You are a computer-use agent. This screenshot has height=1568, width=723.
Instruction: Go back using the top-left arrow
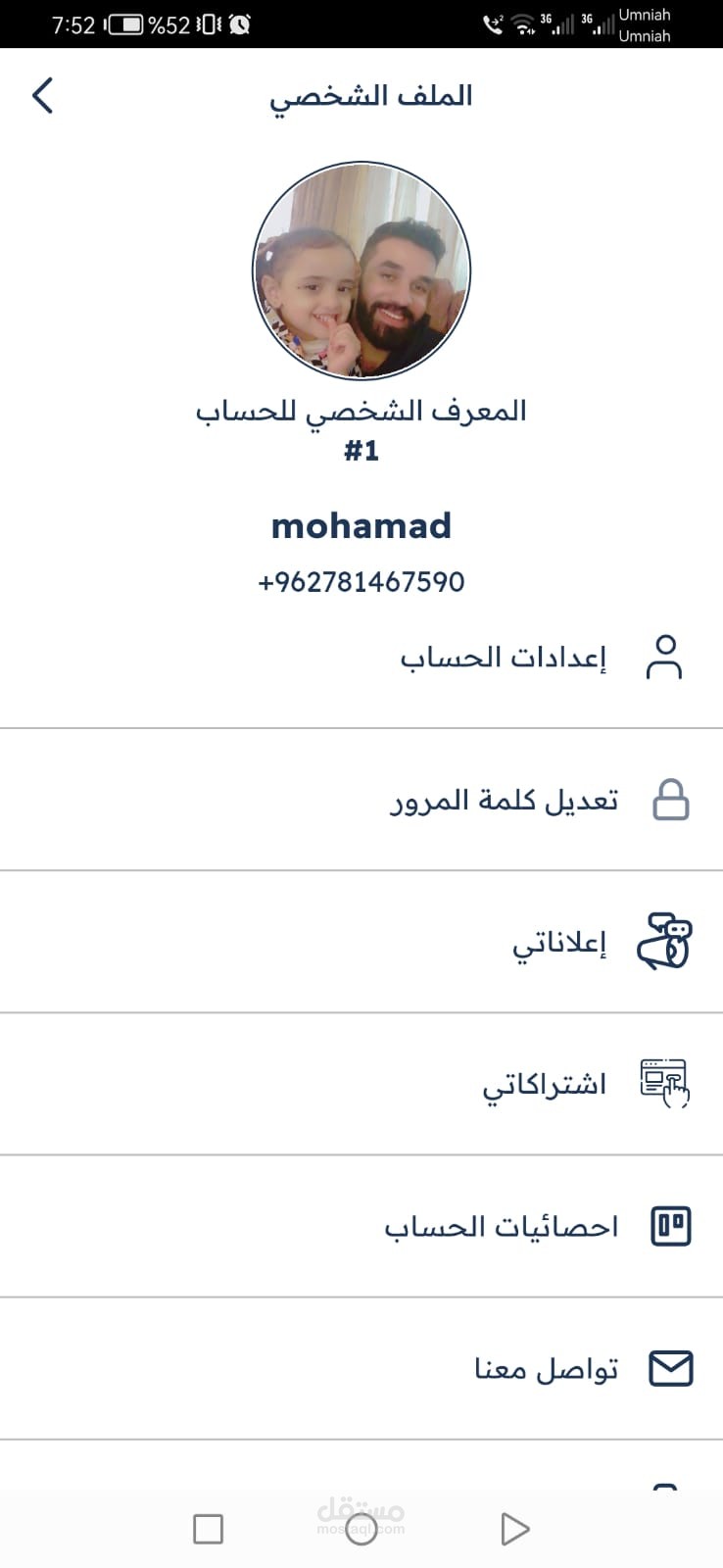coord(42,96)
